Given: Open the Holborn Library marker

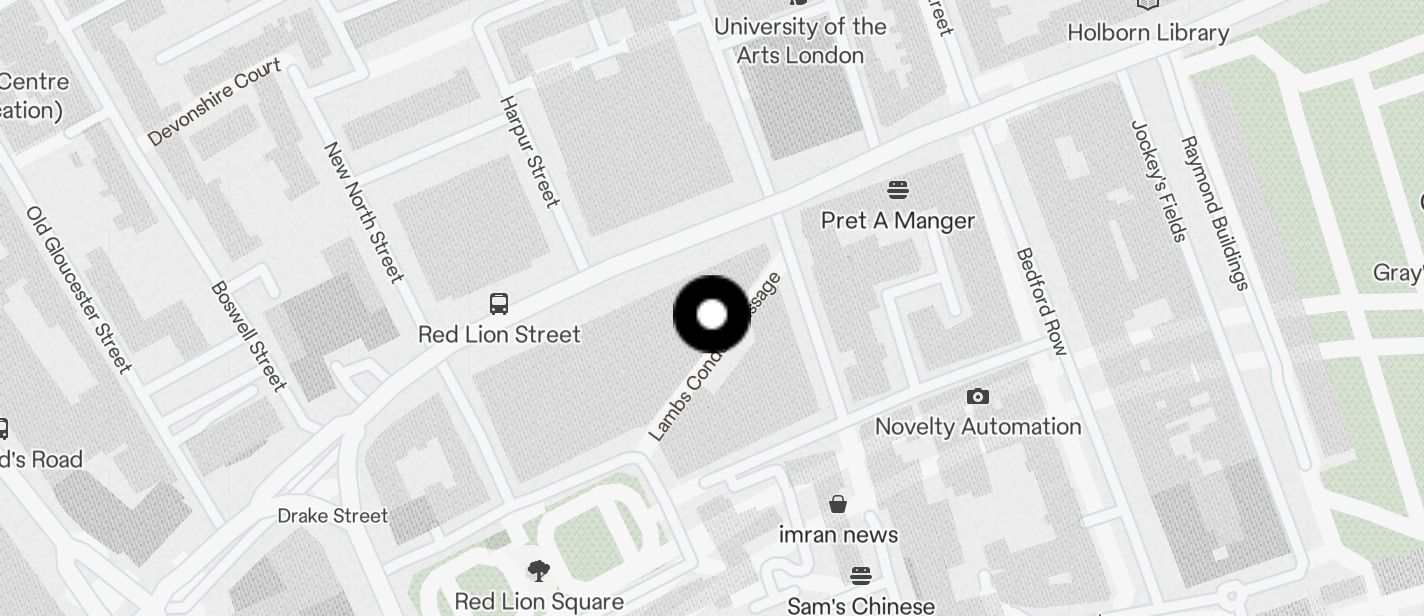Looking at the screenshot, I should click(1147, 5).
